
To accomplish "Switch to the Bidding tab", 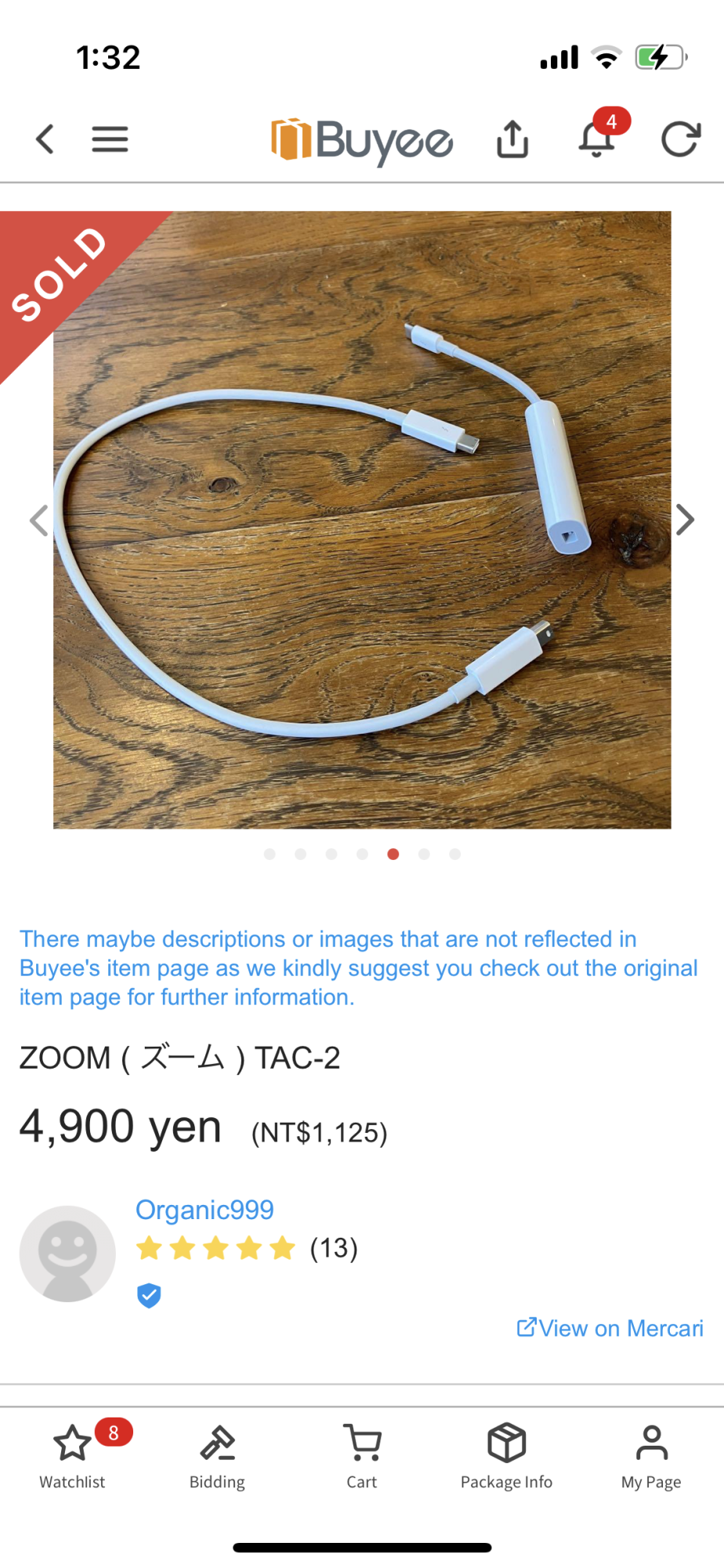I will pyautogui.click(x=217, y=1456).
